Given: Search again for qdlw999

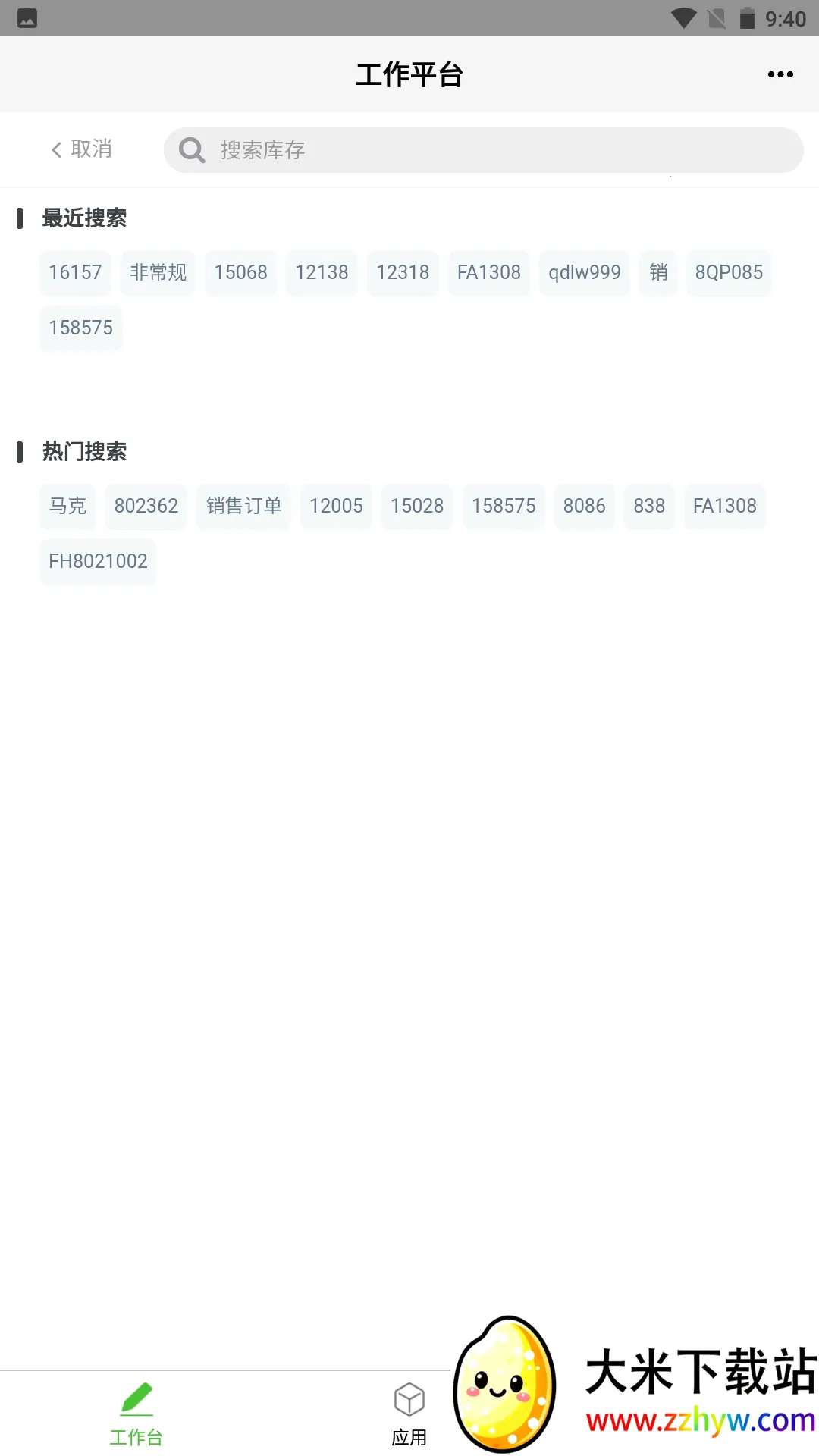Looking at the screenshot, I should tap(584, 272).
